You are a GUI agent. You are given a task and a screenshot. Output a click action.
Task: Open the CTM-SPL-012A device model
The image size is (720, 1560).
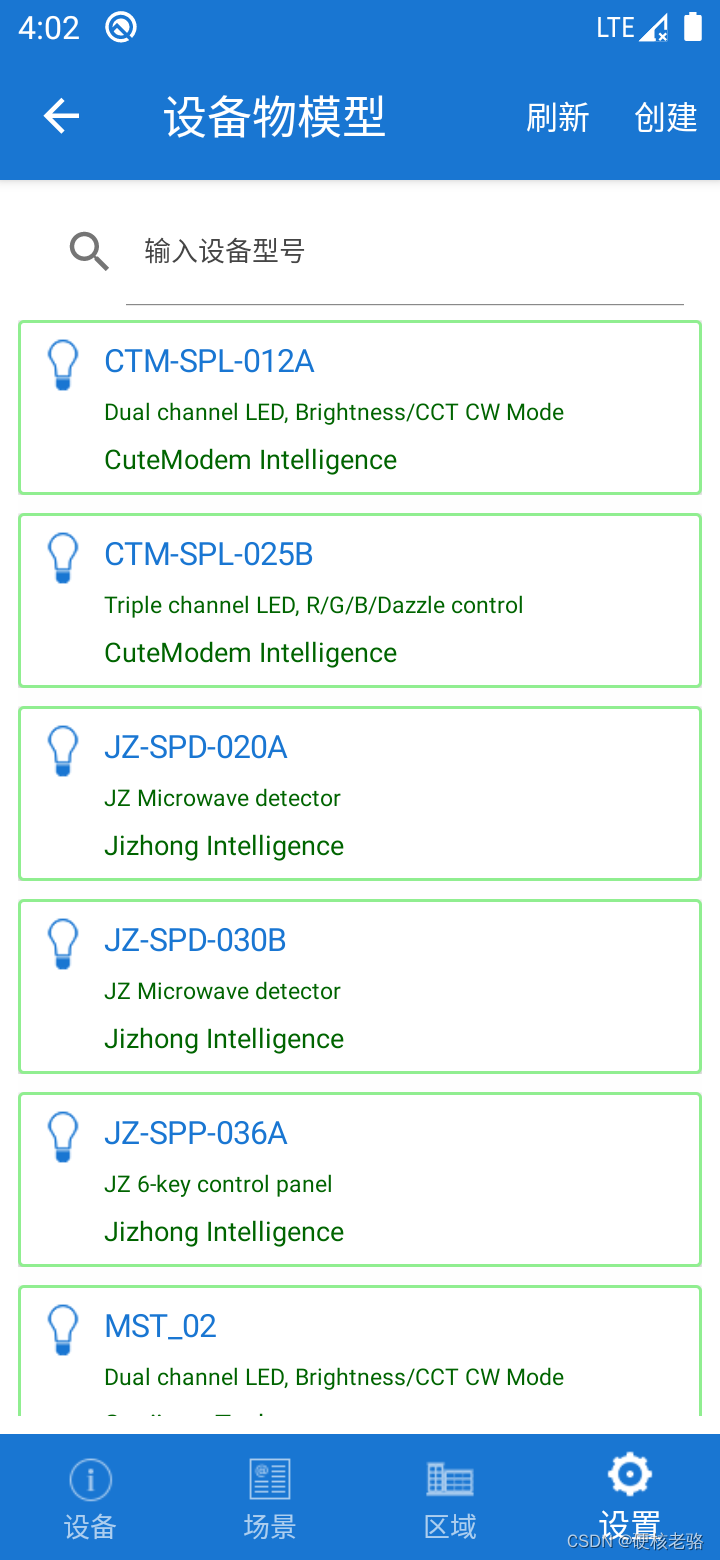(x=360, y=407)
